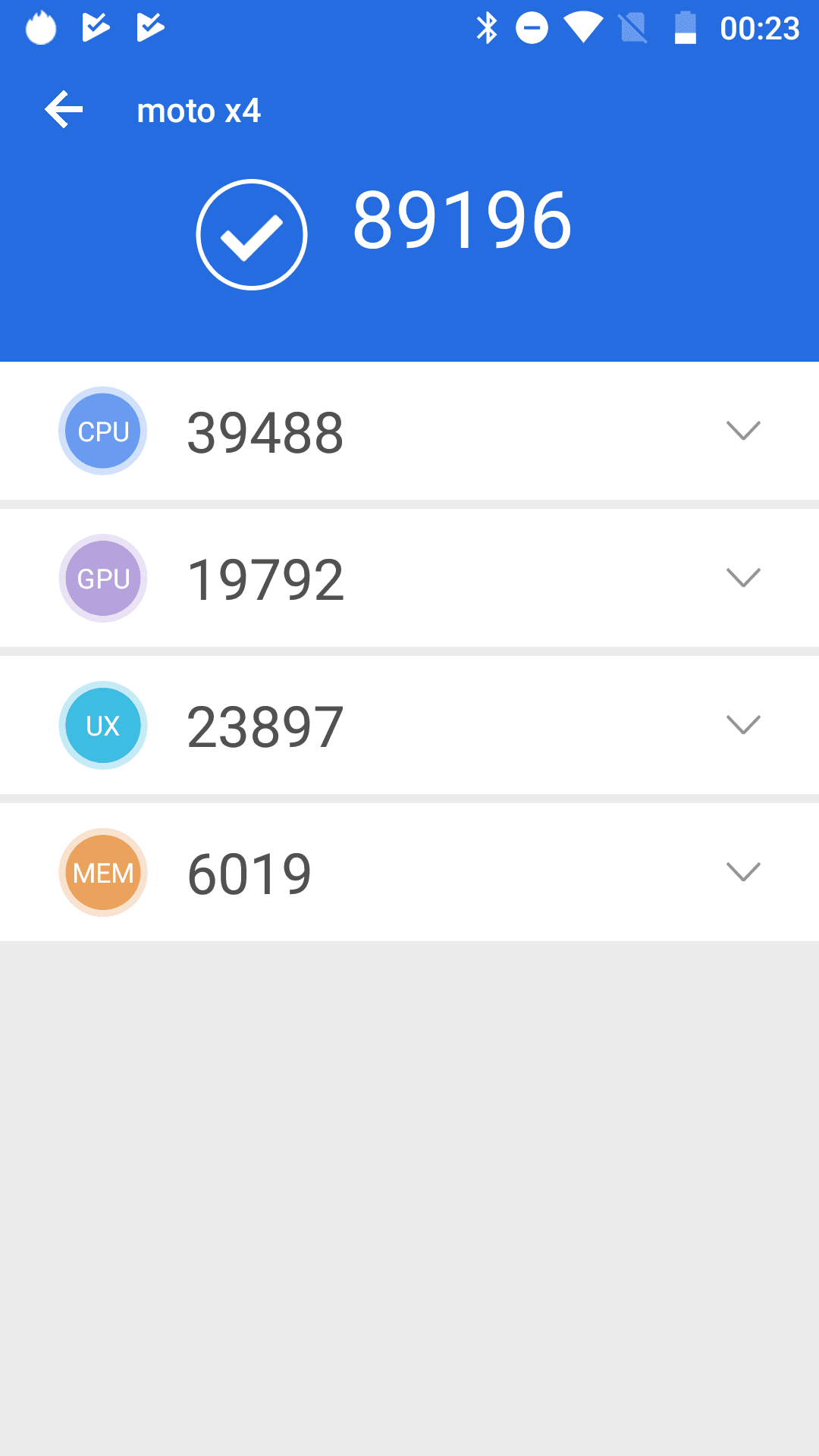The width and height of the screenshot is (819, 1456).
Task: Expand the CPU score details
Action: (743, 430)
